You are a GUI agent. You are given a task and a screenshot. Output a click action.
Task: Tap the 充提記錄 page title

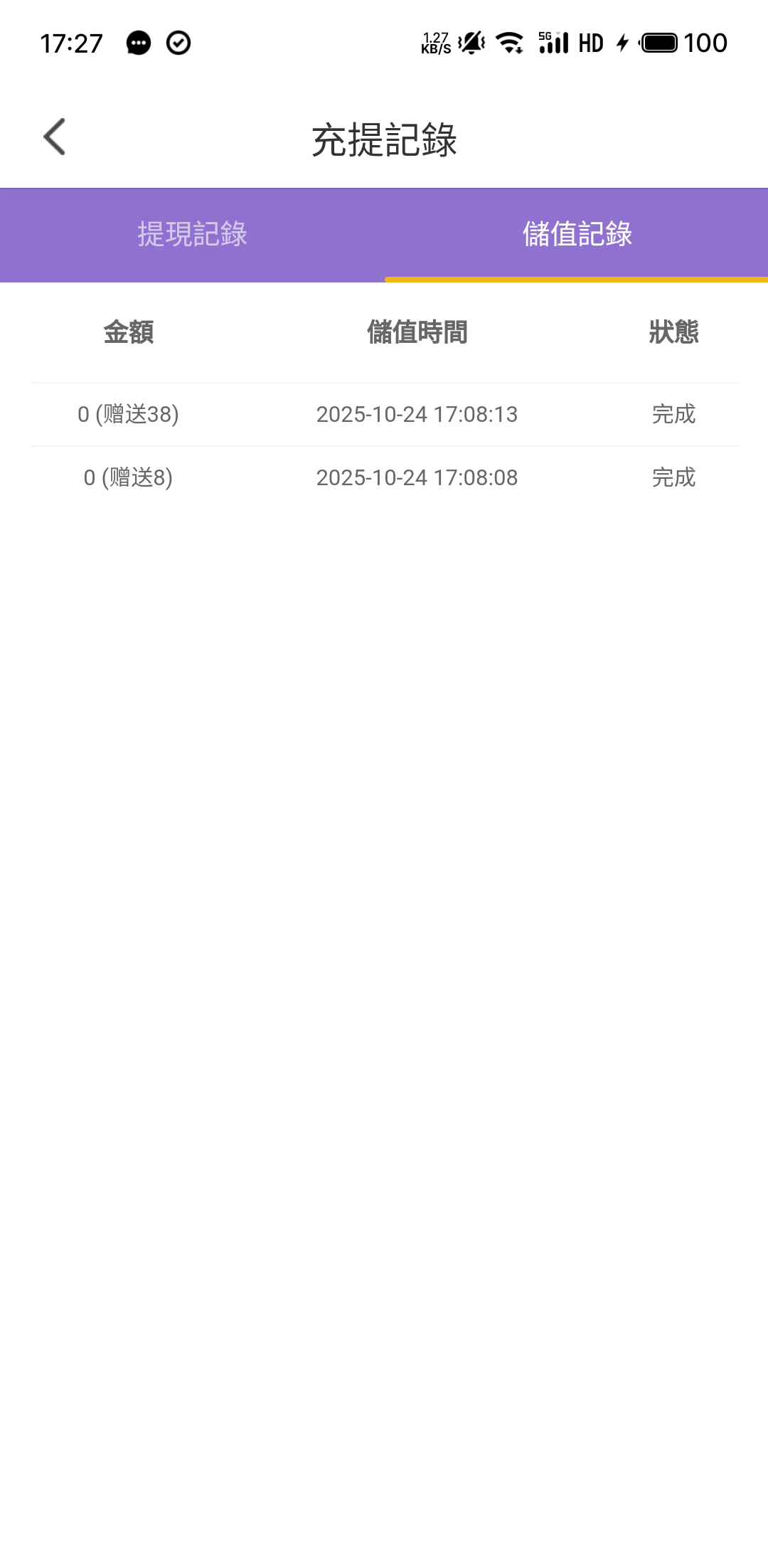(x=384, y=138)
